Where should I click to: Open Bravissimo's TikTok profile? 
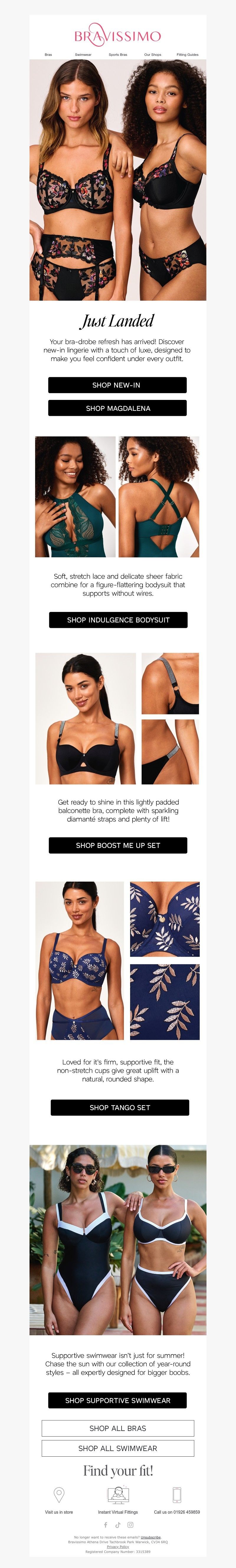(x=118, y=1525)
